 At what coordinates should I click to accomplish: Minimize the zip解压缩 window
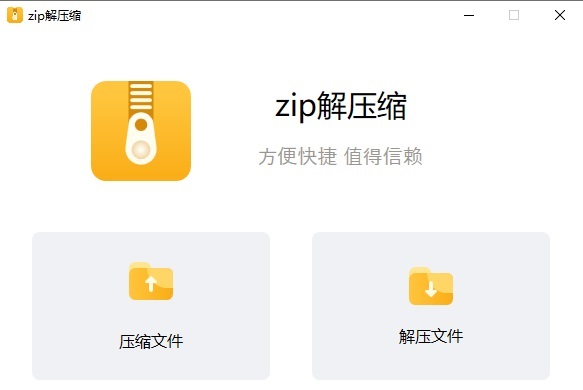tap(469, 15)
